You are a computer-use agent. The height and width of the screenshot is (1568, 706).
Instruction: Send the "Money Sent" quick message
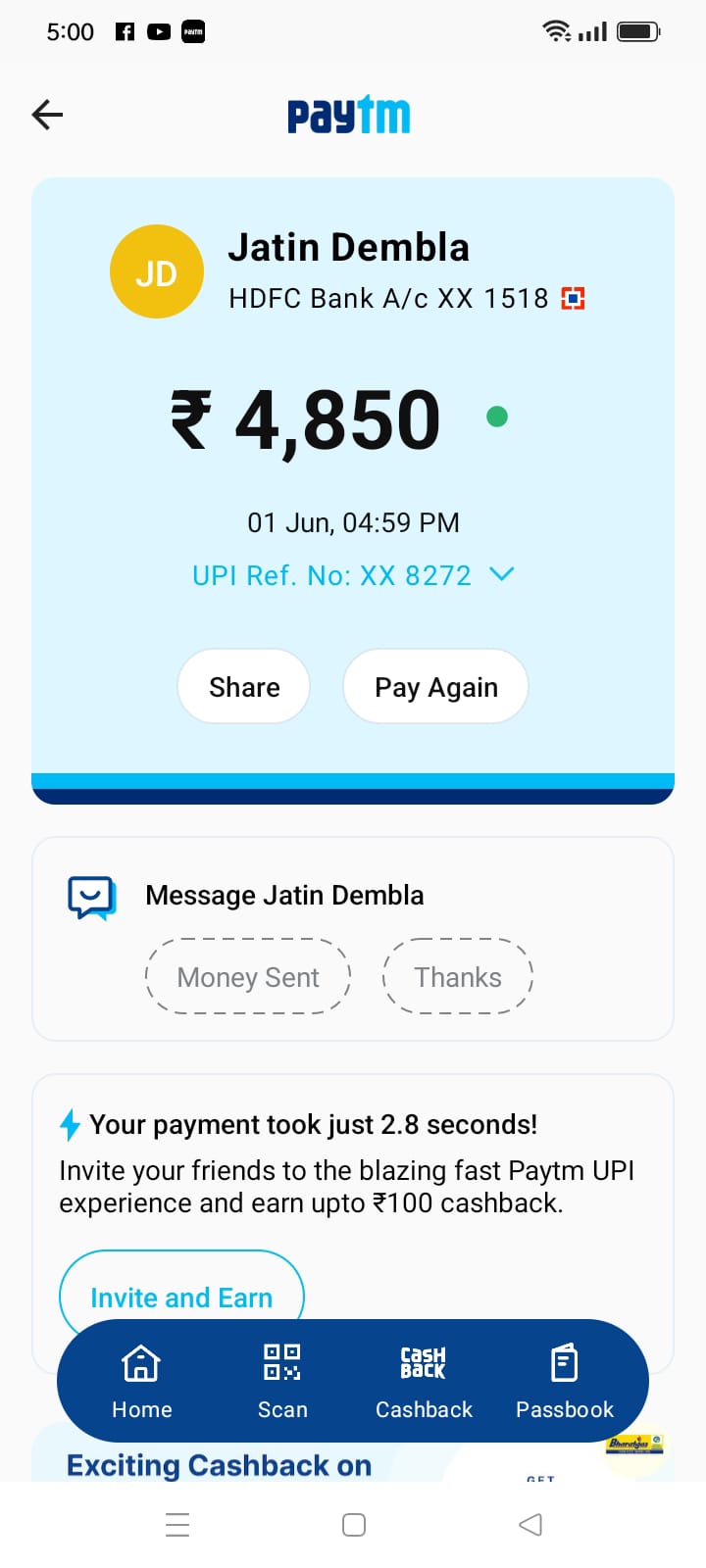pyautogui.click(x=248, y=977)
